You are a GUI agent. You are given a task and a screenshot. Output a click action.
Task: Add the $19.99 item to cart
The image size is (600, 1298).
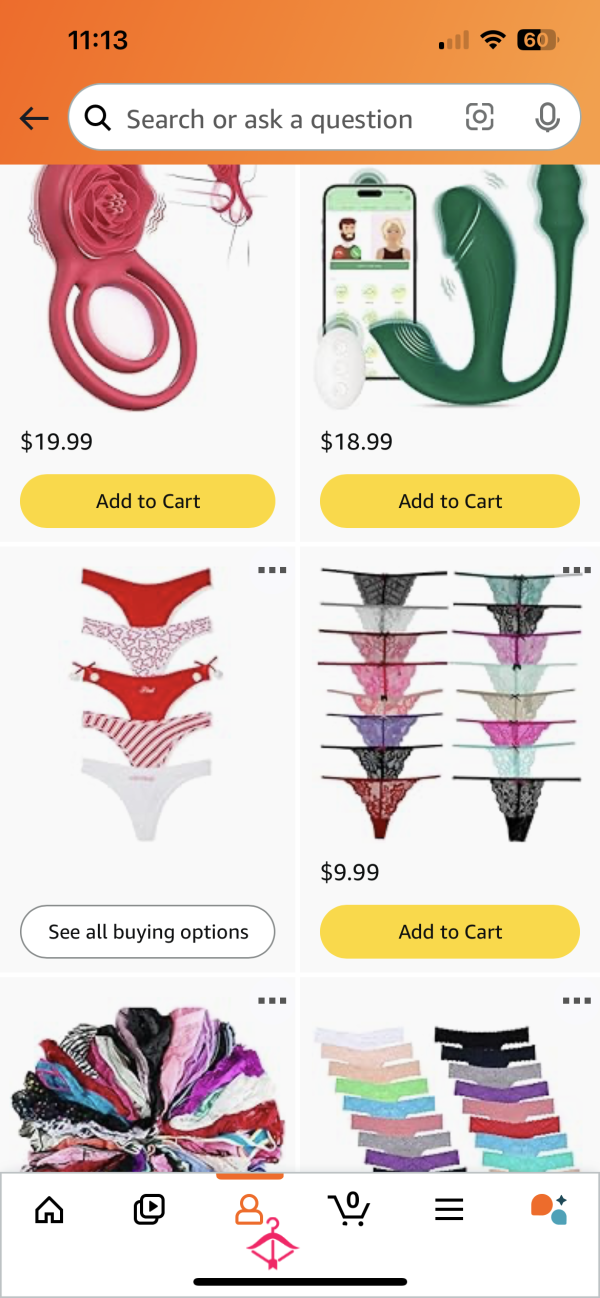point(147,501)
